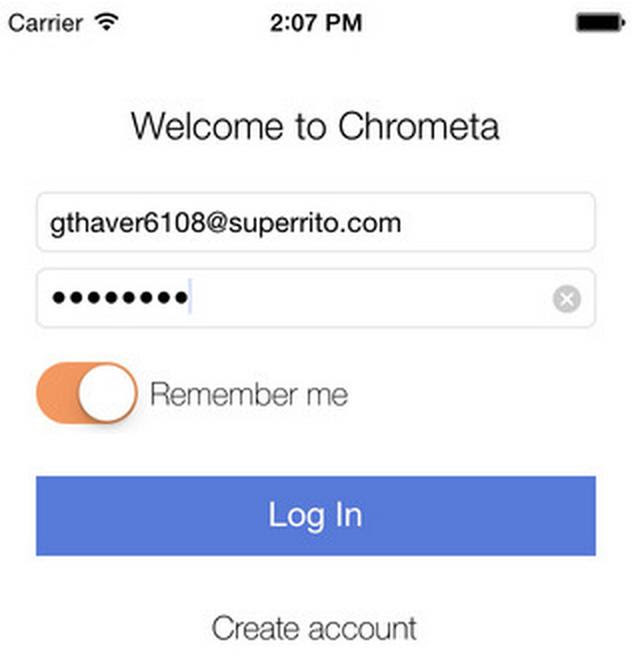Toggle the Remember me switch
The height and width of the screenshot is (658, 632).
click(87, 393)
